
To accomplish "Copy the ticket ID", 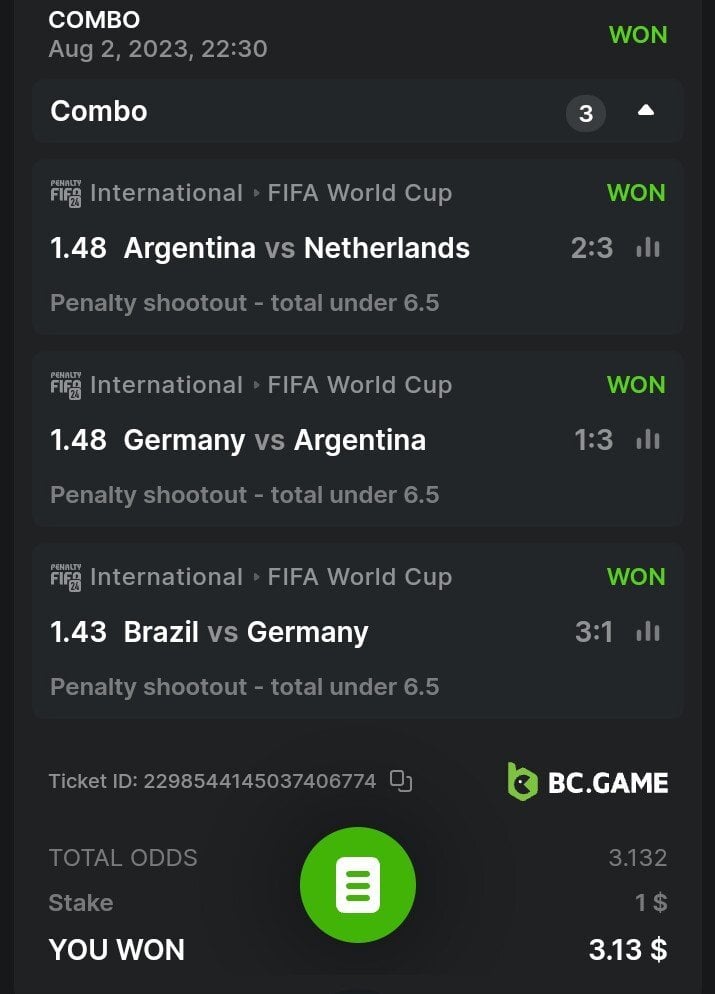I will pos(401,781).
